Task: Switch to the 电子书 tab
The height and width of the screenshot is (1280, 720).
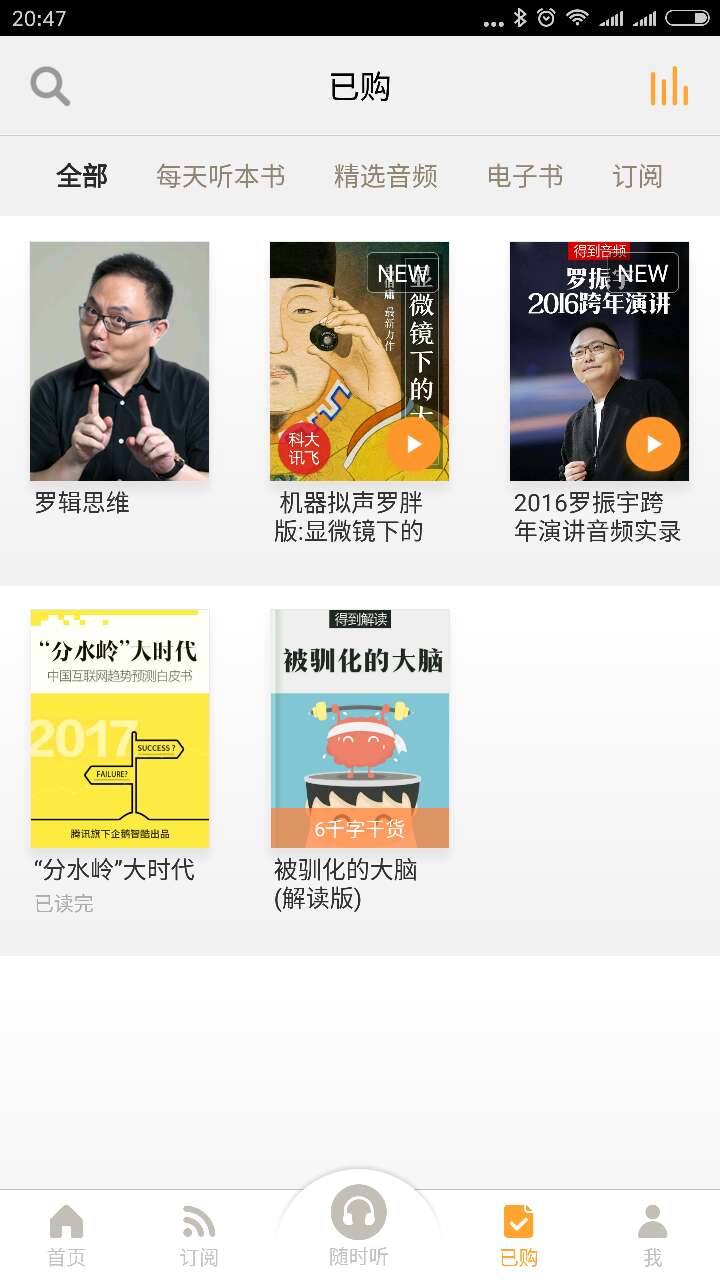Action: (525, 175)
